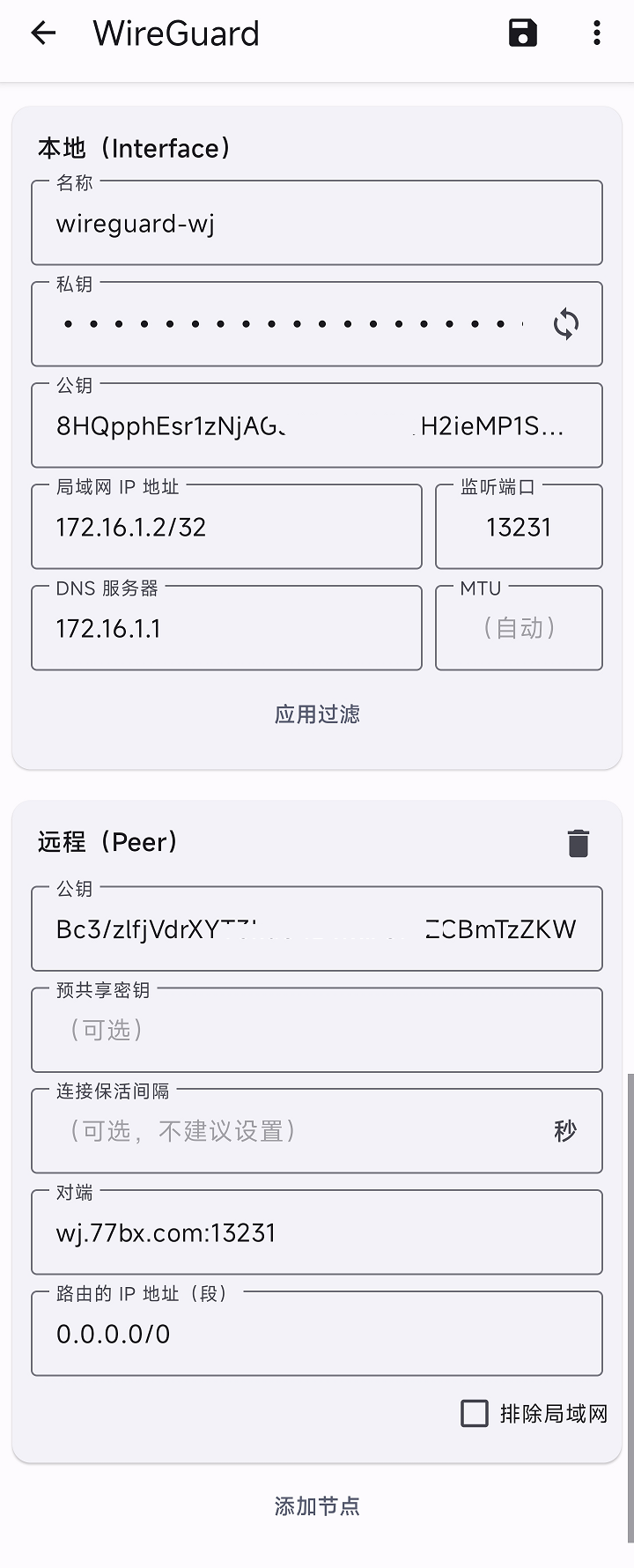
Task: Click the key refresh icon in 私钥 field
Action: tap(564, 323)
